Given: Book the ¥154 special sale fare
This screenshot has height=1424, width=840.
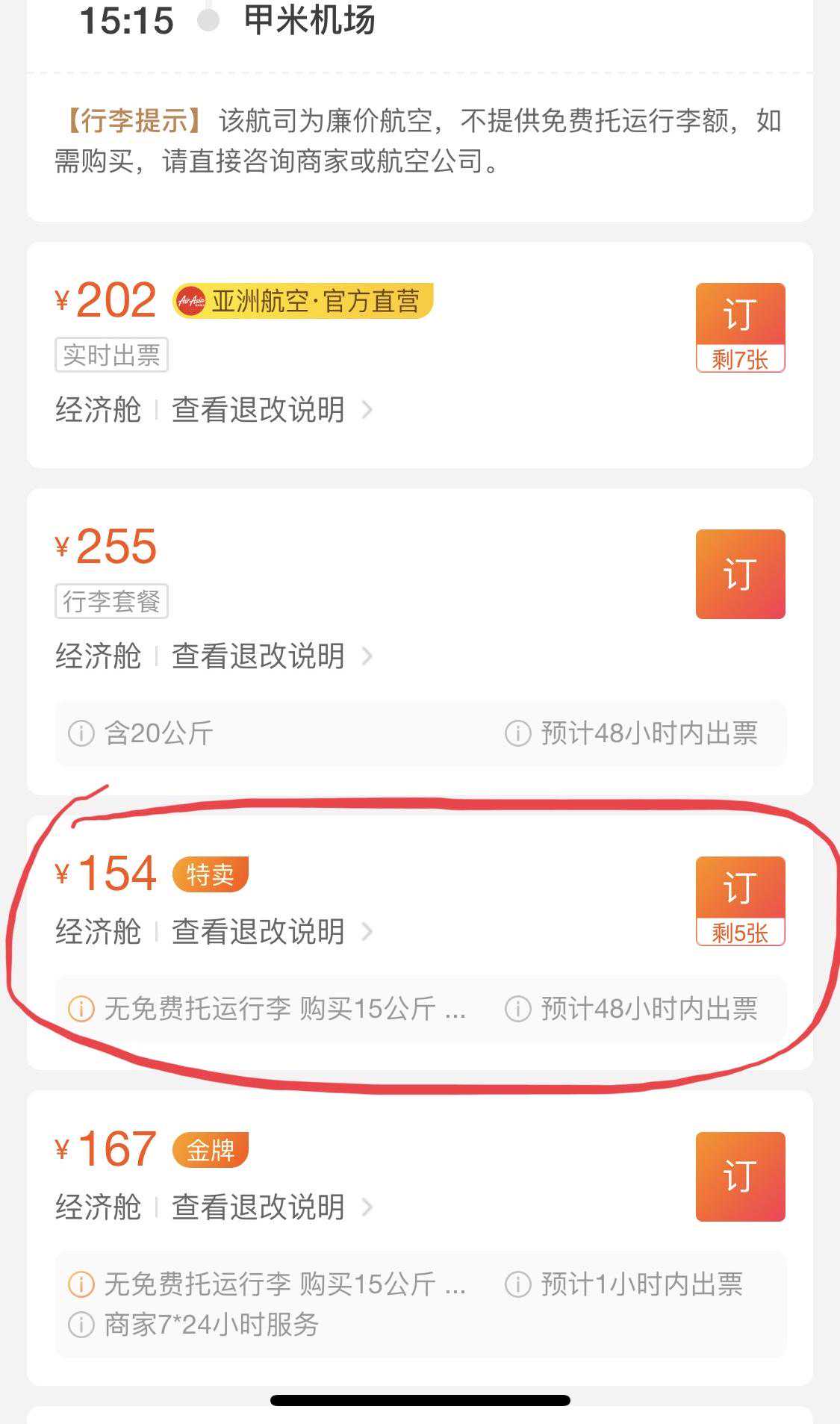Looking at the screenshot, I should 739,889.
